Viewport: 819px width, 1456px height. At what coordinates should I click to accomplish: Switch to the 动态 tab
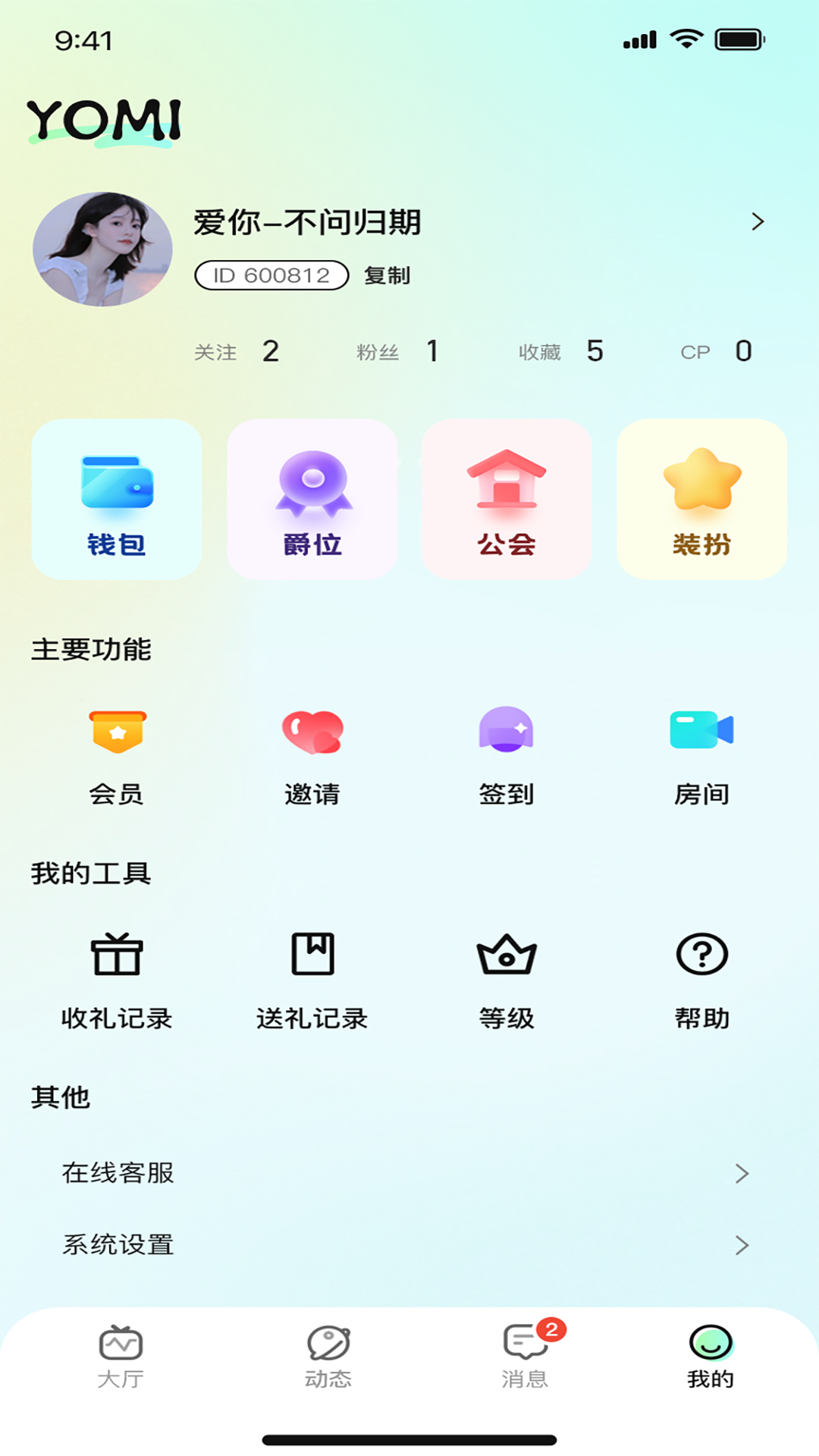coord(328,1357)
